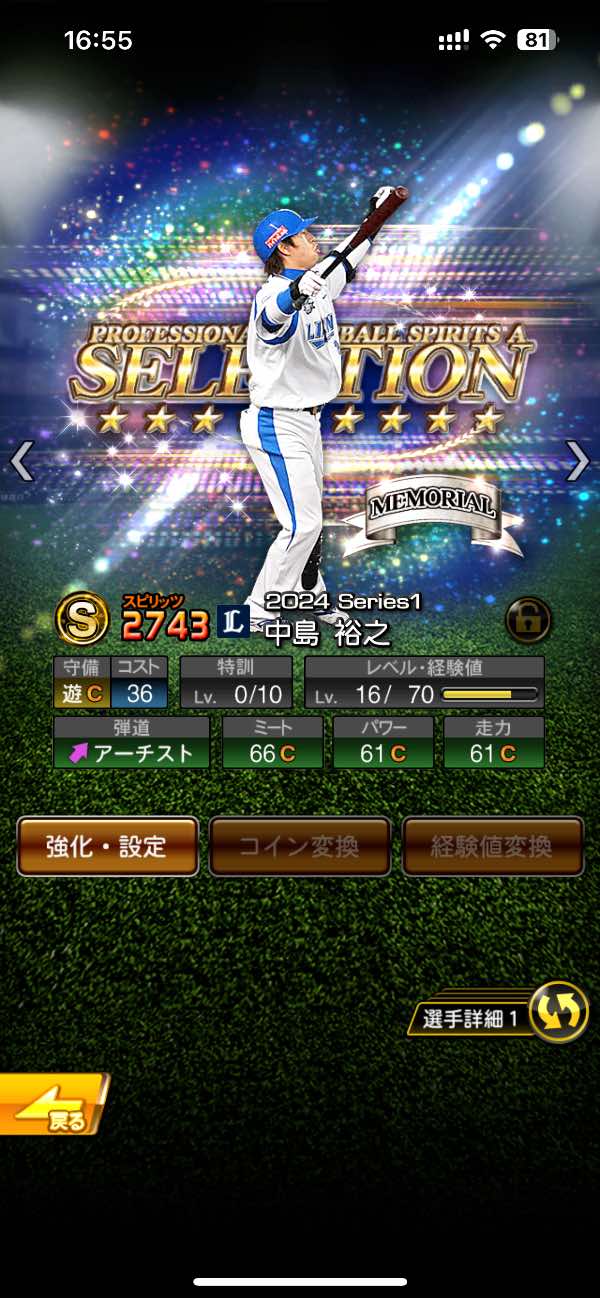This screenshot has width=600, height=1298.
Task: Select the 経験値変換 button
Action: pos(492,846)
